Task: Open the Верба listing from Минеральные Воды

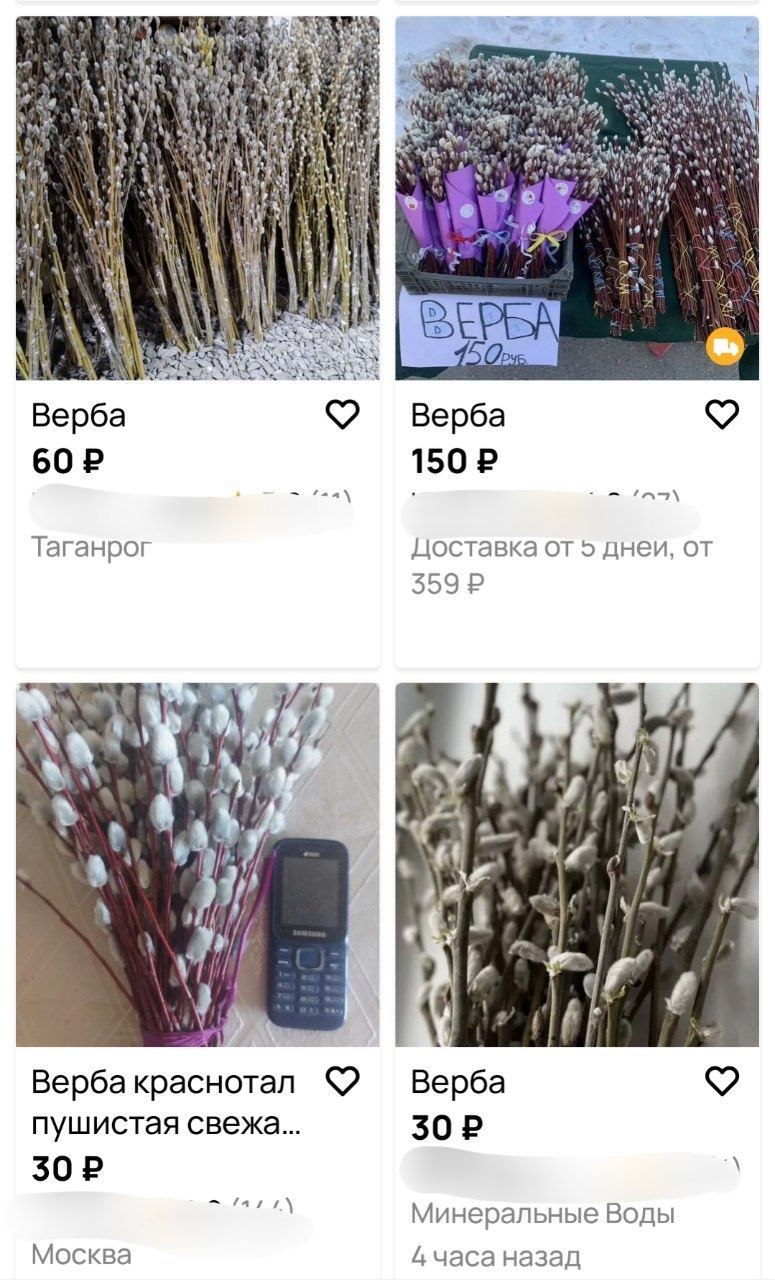Action: click(577, 865)
